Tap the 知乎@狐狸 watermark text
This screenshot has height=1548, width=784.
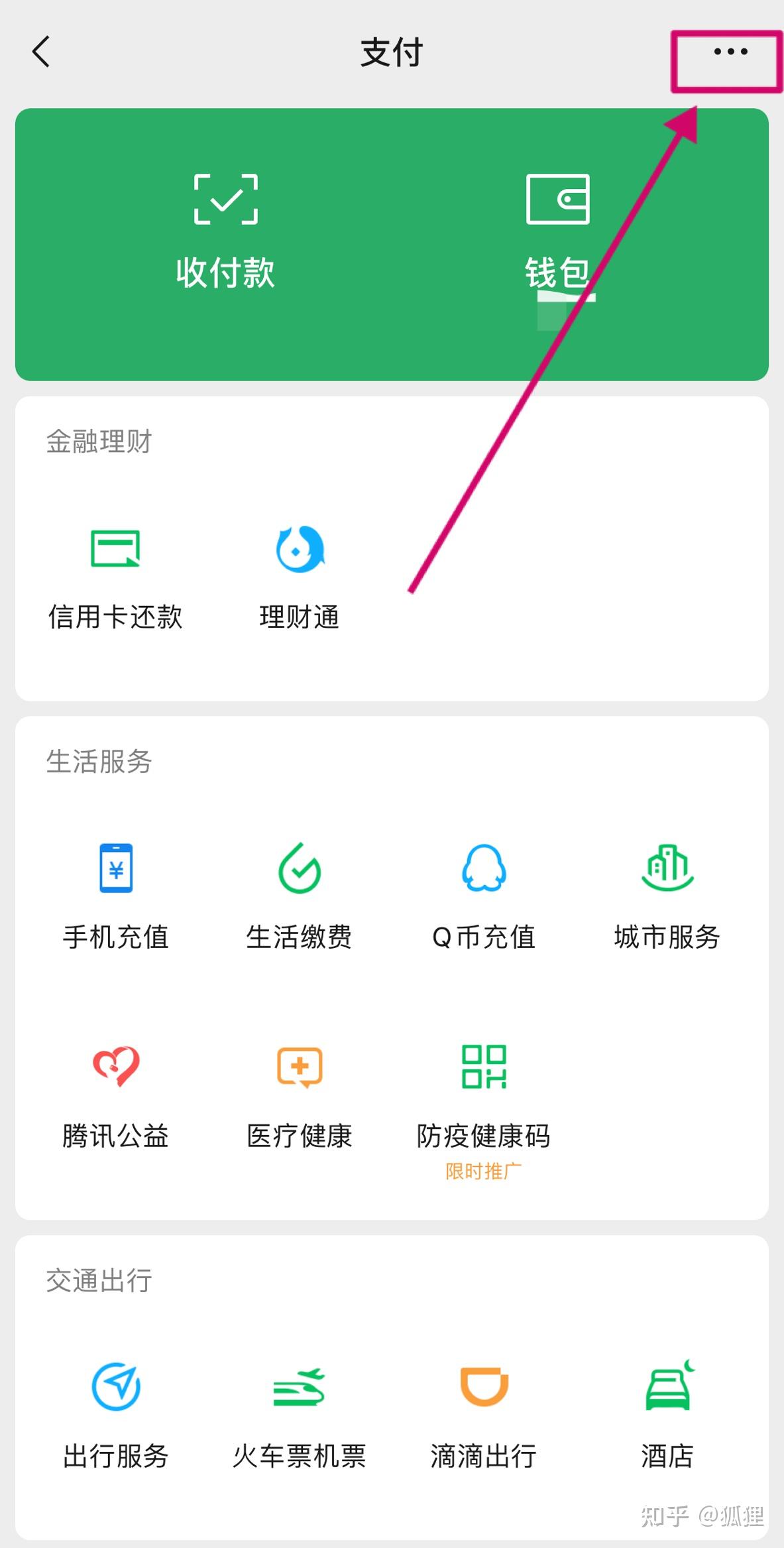coord(702,1516)
